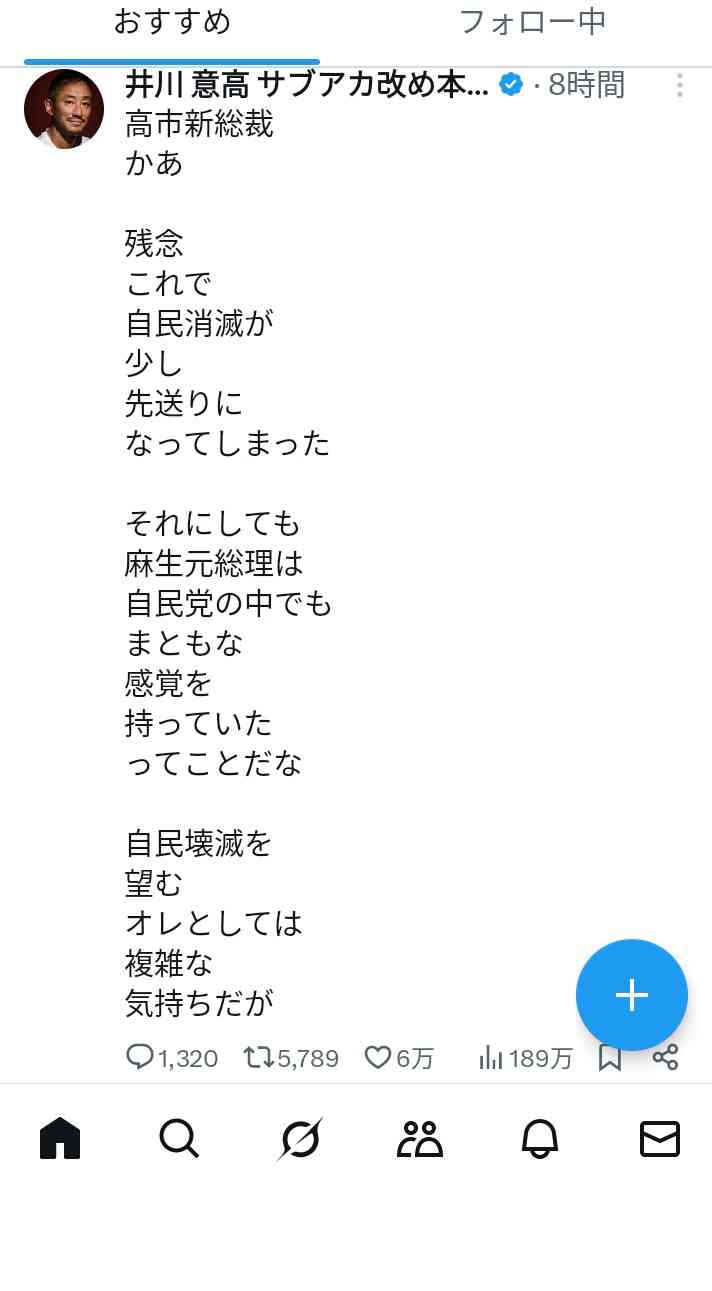
Task: Open the Communities tab
Action: tap(420, 1138)
